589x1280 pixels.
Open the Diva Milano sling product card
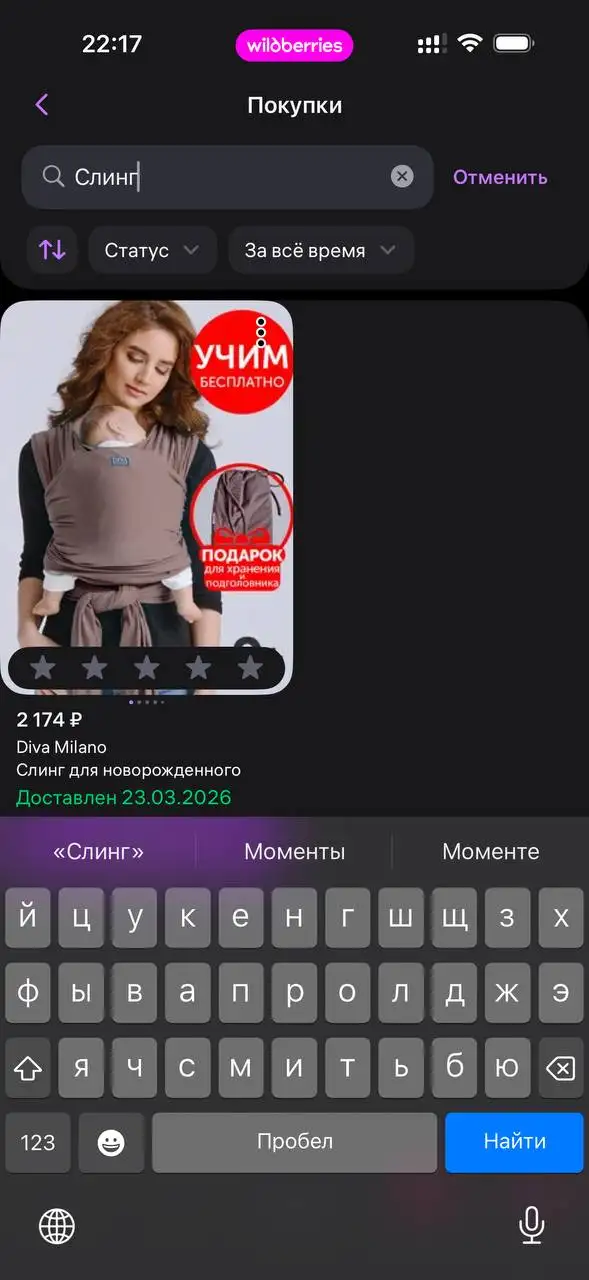click(146, 497)
